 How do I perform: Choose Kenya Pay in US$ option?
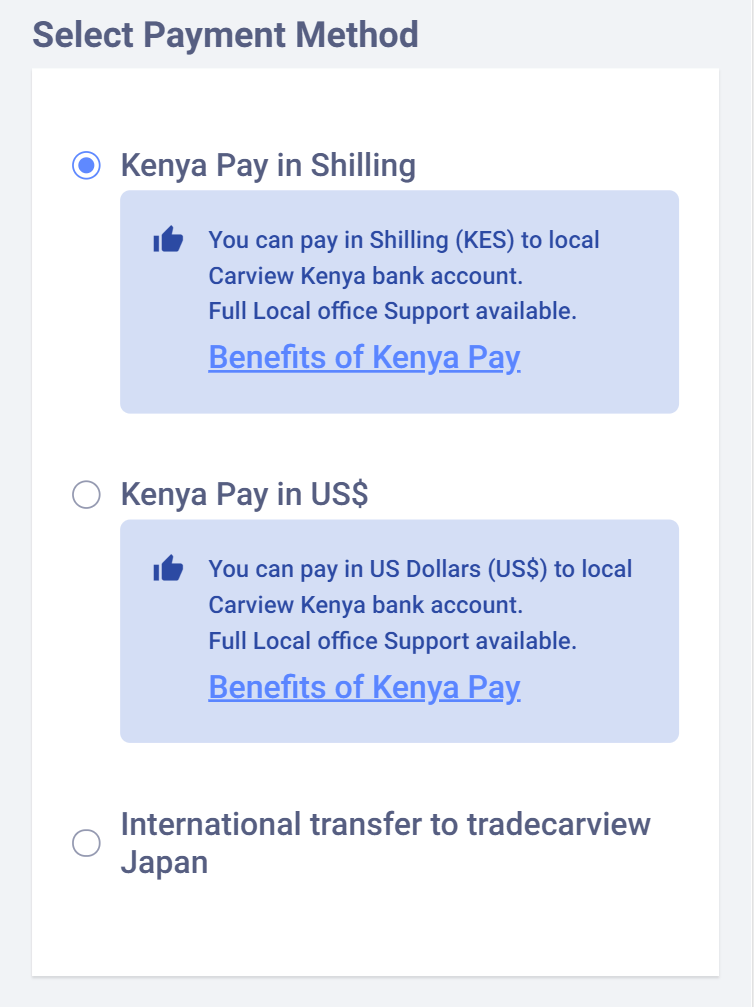tap(87, 494)
